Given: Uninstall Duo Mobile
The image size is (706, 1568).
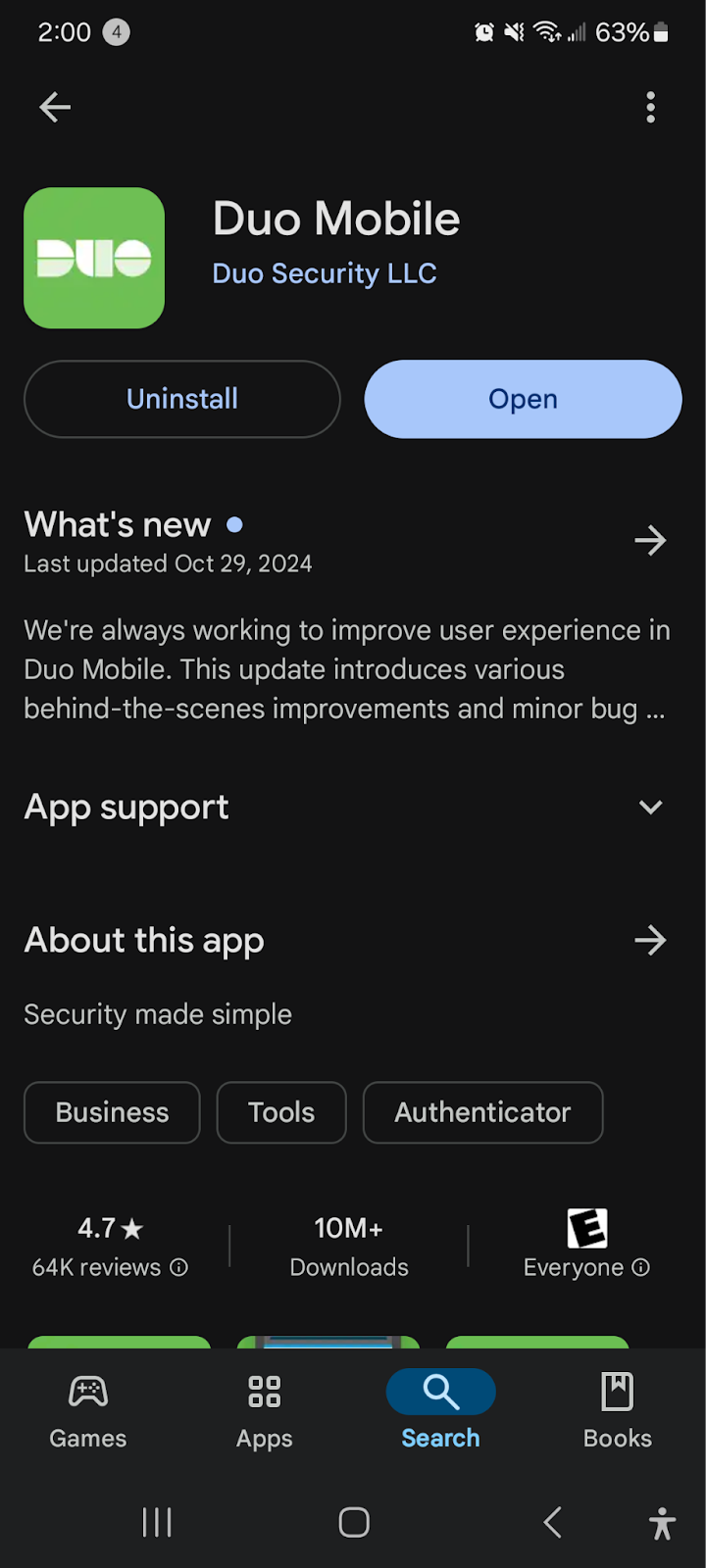Looking at the screenshot, I should point(182,399).
